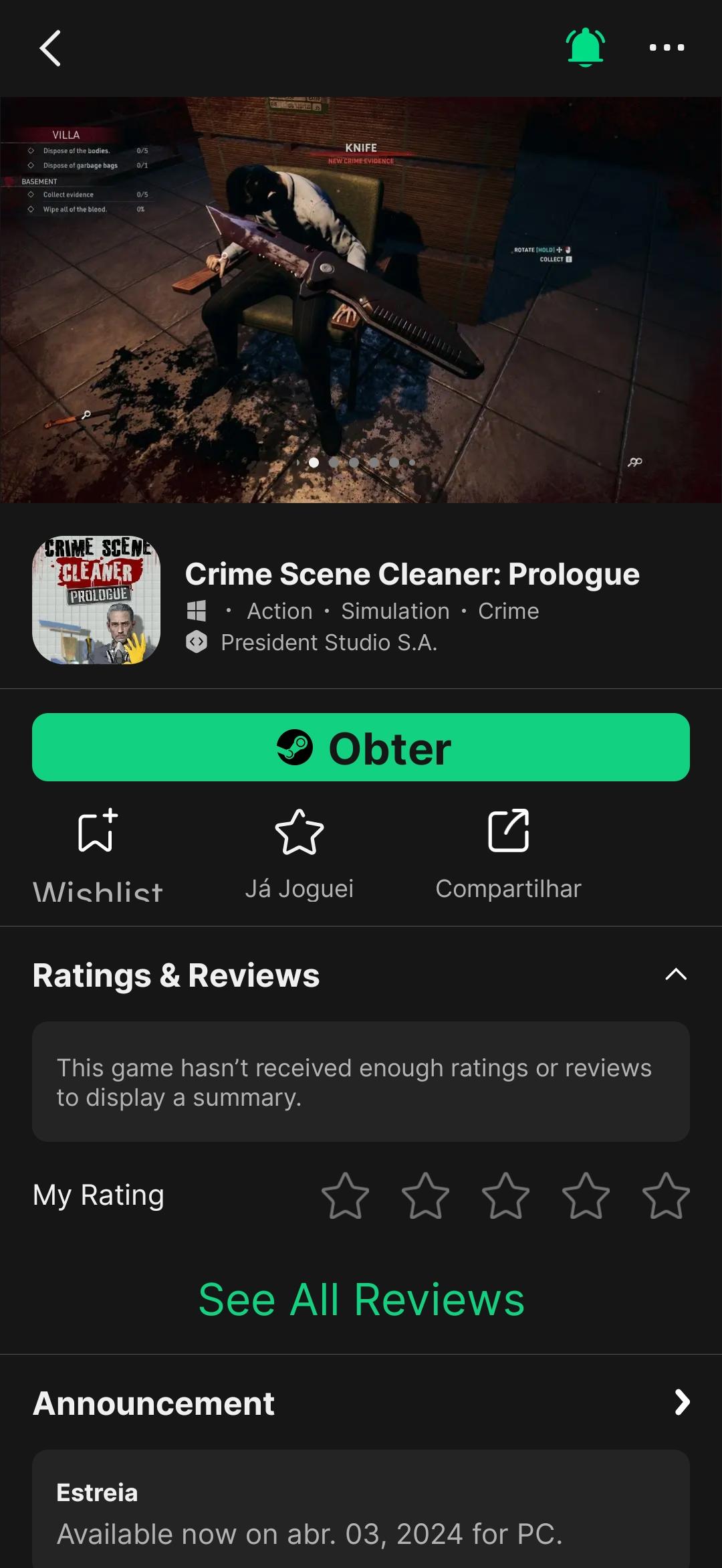Give the game five stars
This screenshot has width=722, height=1568.
coord(666,1195)
